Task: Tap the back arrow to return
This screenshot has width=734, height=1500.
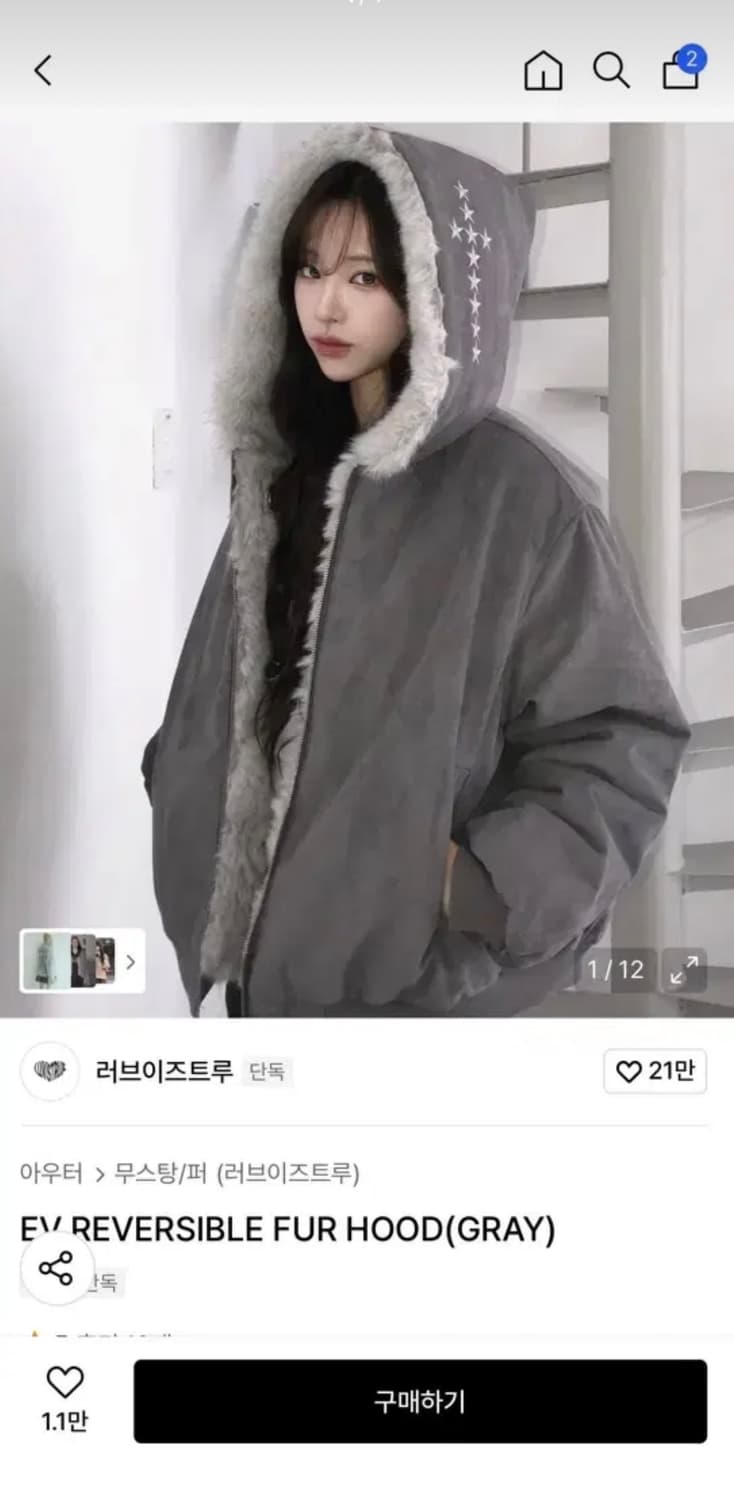Action: click(x=42, y=71)
